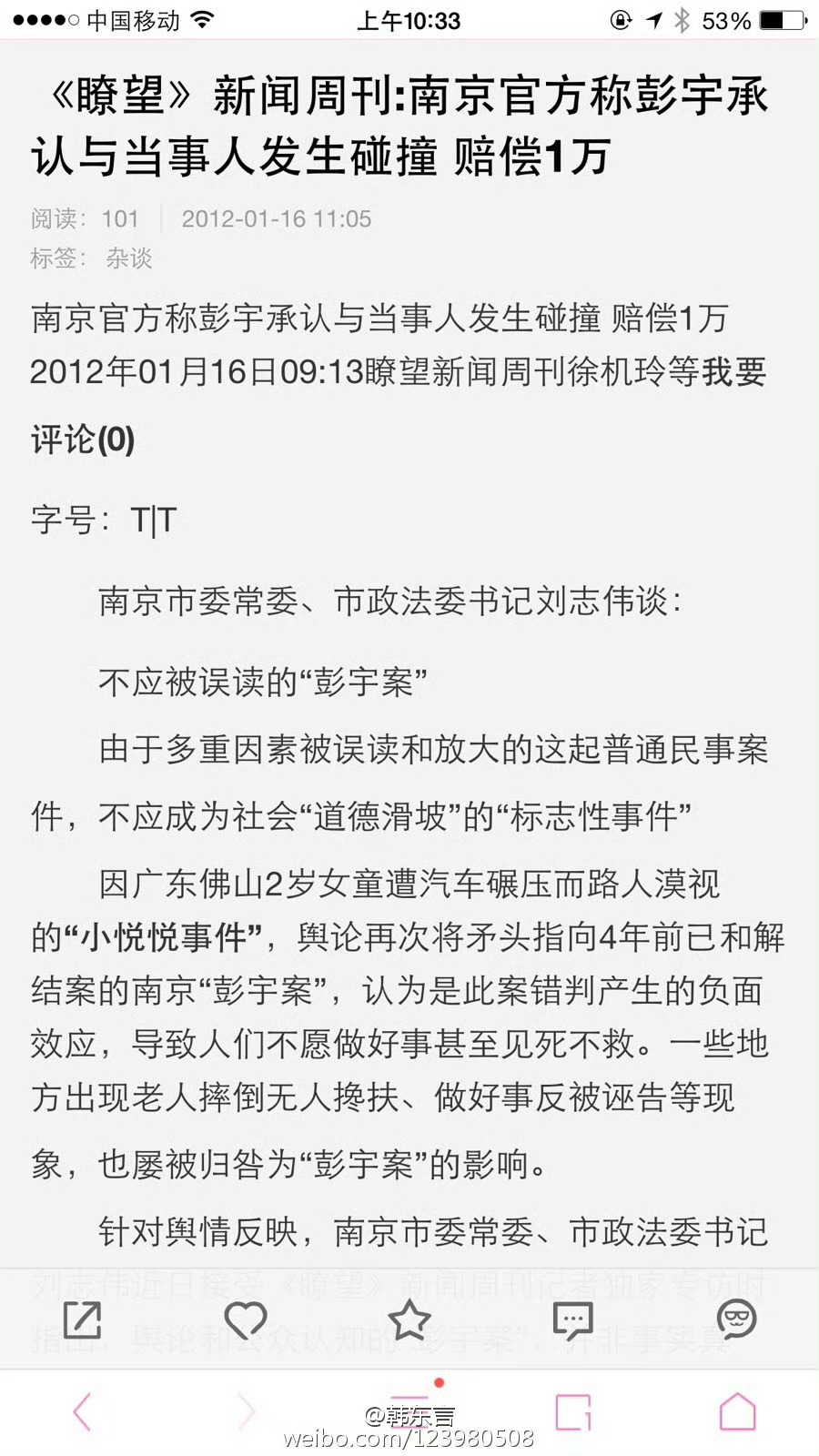Open the comment bubble icon

573,1320
